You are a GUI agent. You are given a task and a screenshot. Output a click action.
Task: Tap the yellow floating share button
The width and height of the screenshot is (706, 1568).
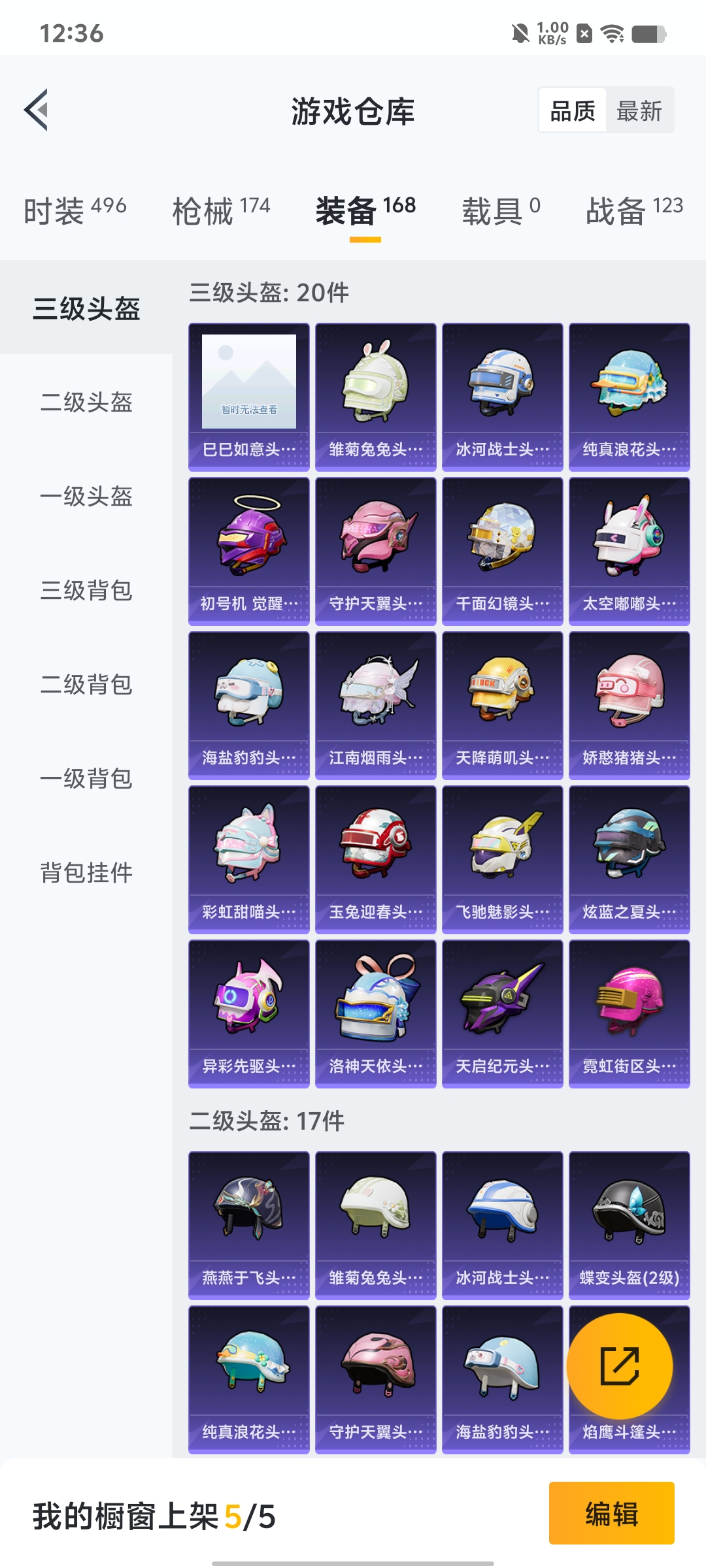click(620, 1366)
